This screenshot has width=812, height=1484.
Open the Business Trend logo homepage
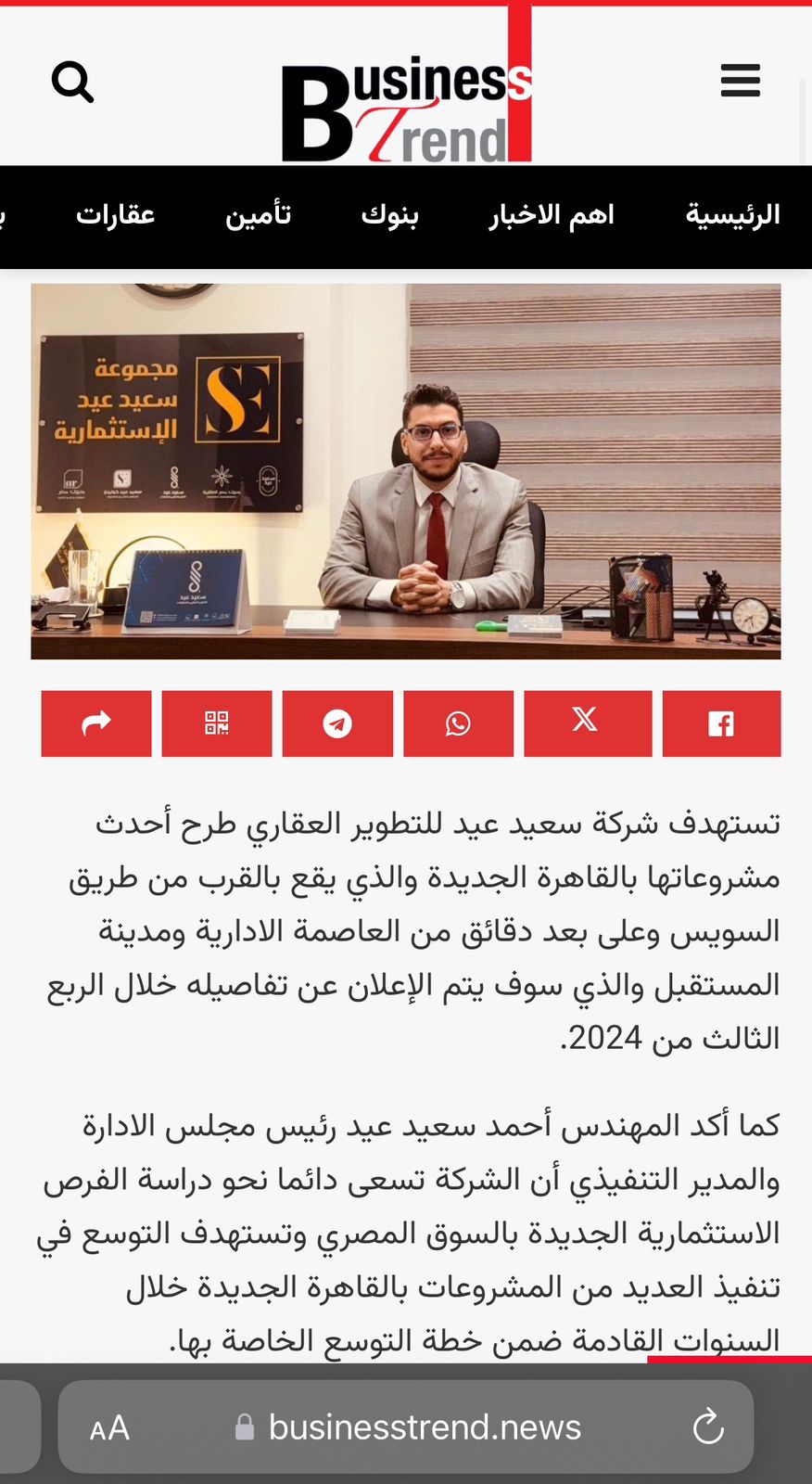click(406, 111)
